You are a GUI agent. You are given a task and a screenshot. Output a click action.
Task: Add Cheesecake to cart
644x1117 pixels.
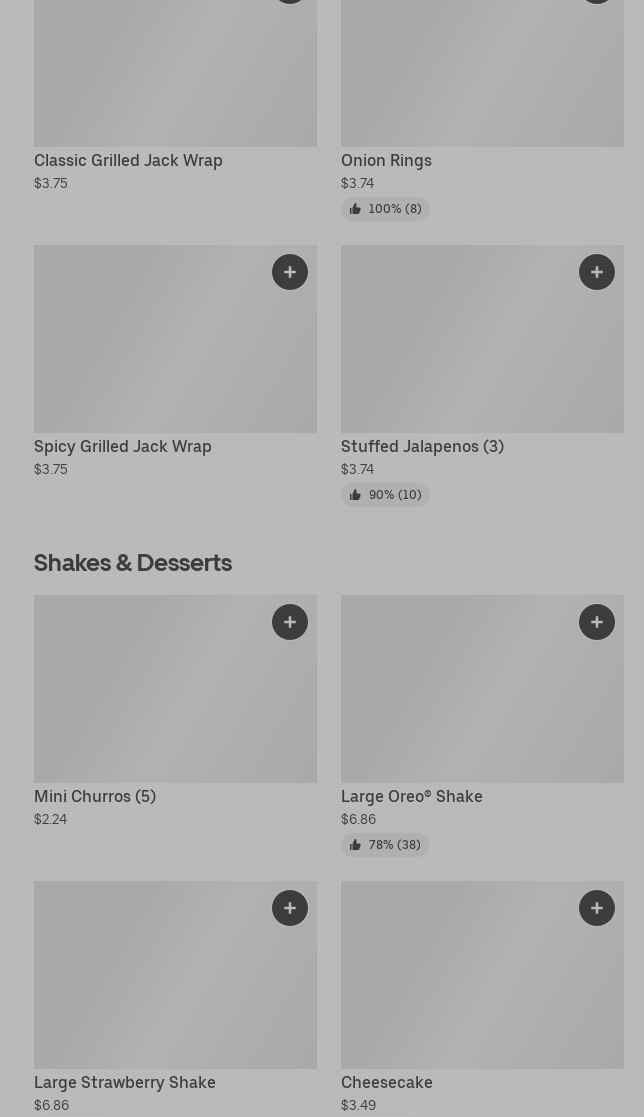pyautogui.click(x=597, y=908)
